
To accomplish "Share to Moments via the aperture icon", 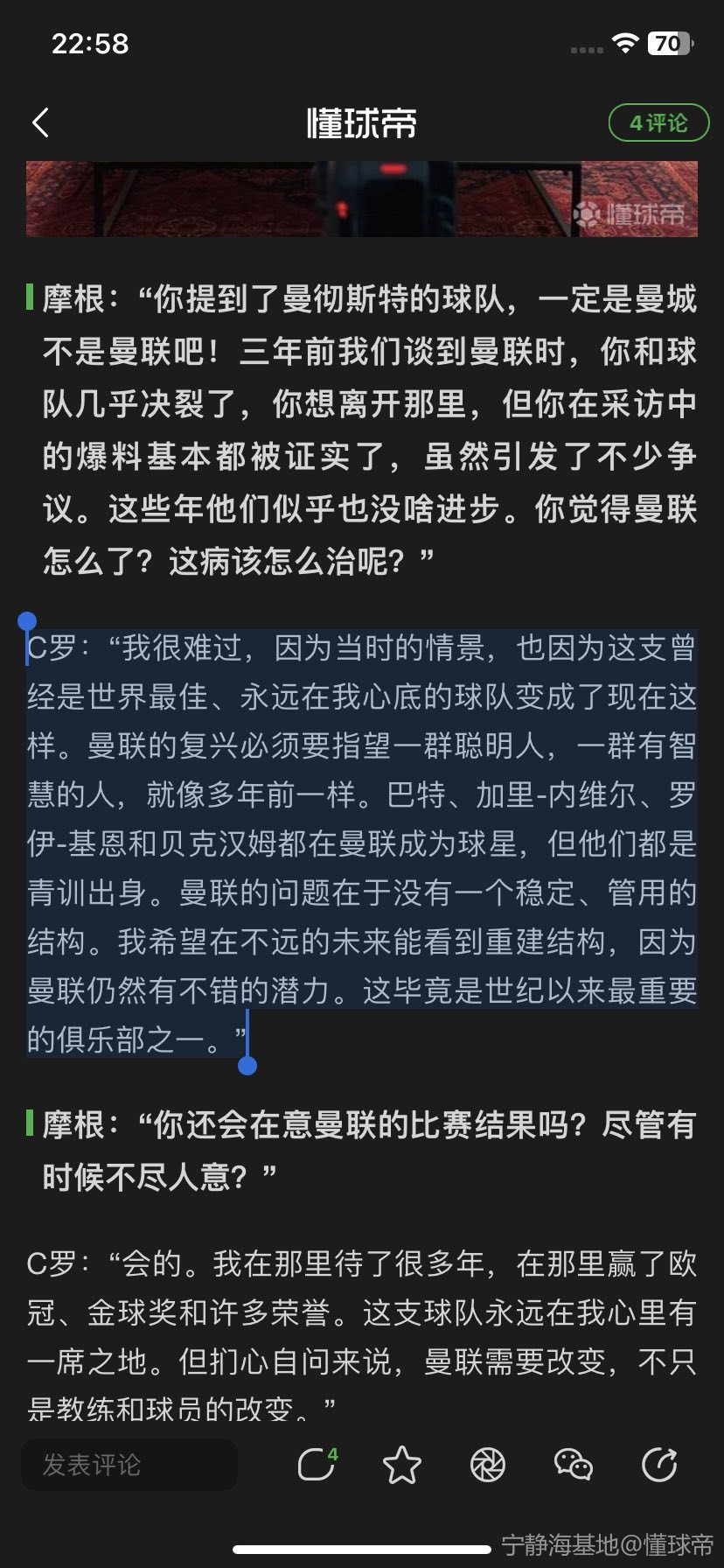I will pyautogui.click(x=488, y=1465).
